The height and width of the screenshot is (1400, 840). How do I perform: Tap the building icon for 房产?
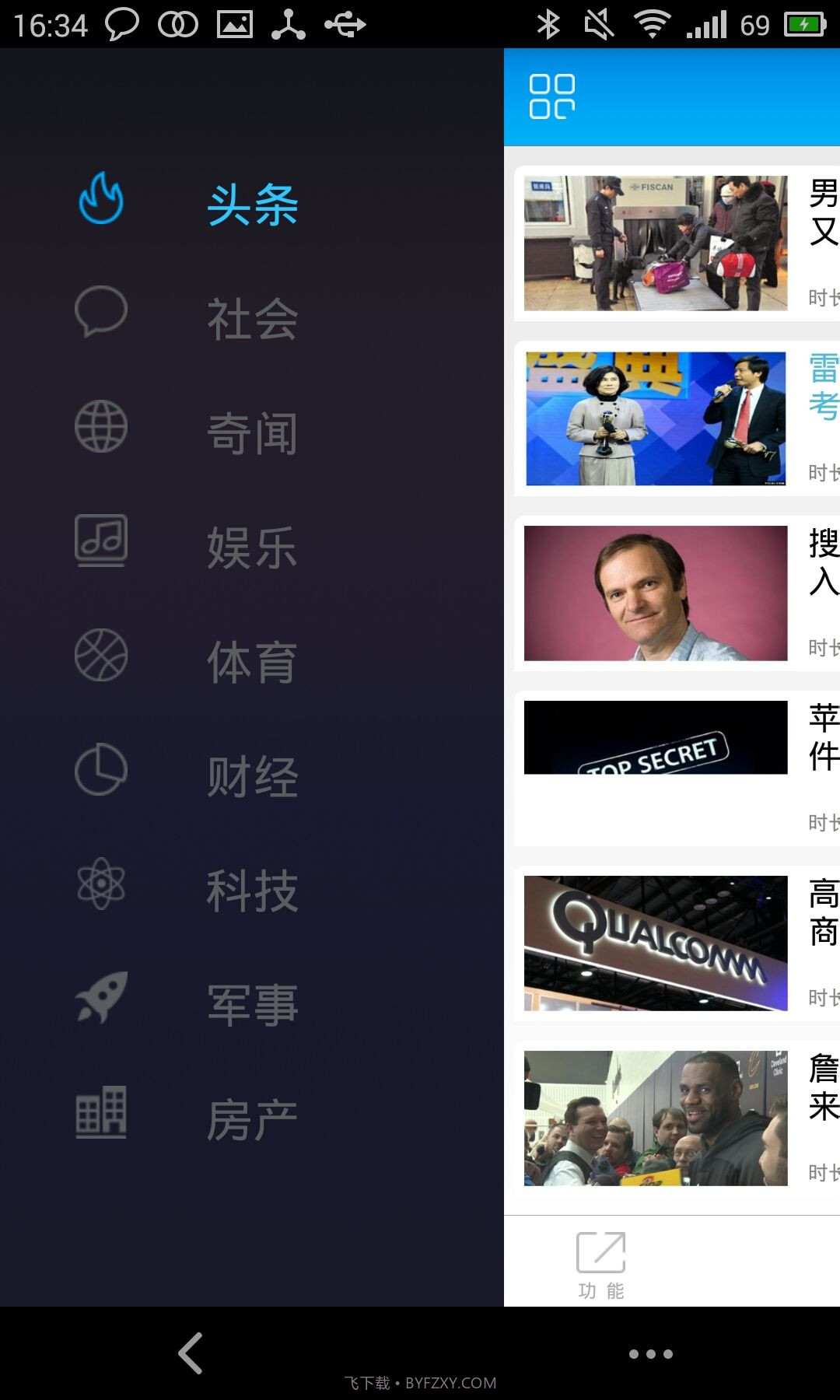pos(100,1112)
